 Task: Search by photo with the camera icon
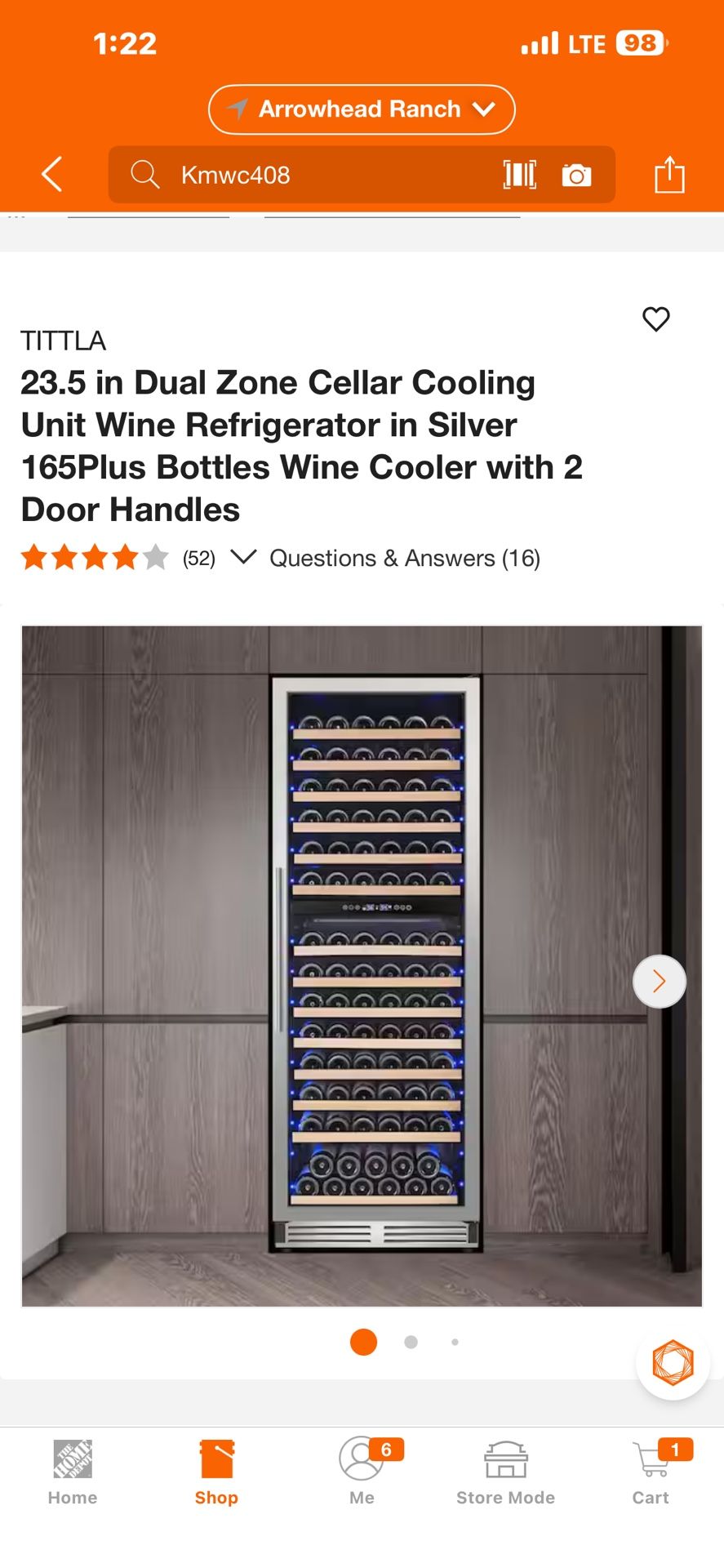tap(576, 175)
